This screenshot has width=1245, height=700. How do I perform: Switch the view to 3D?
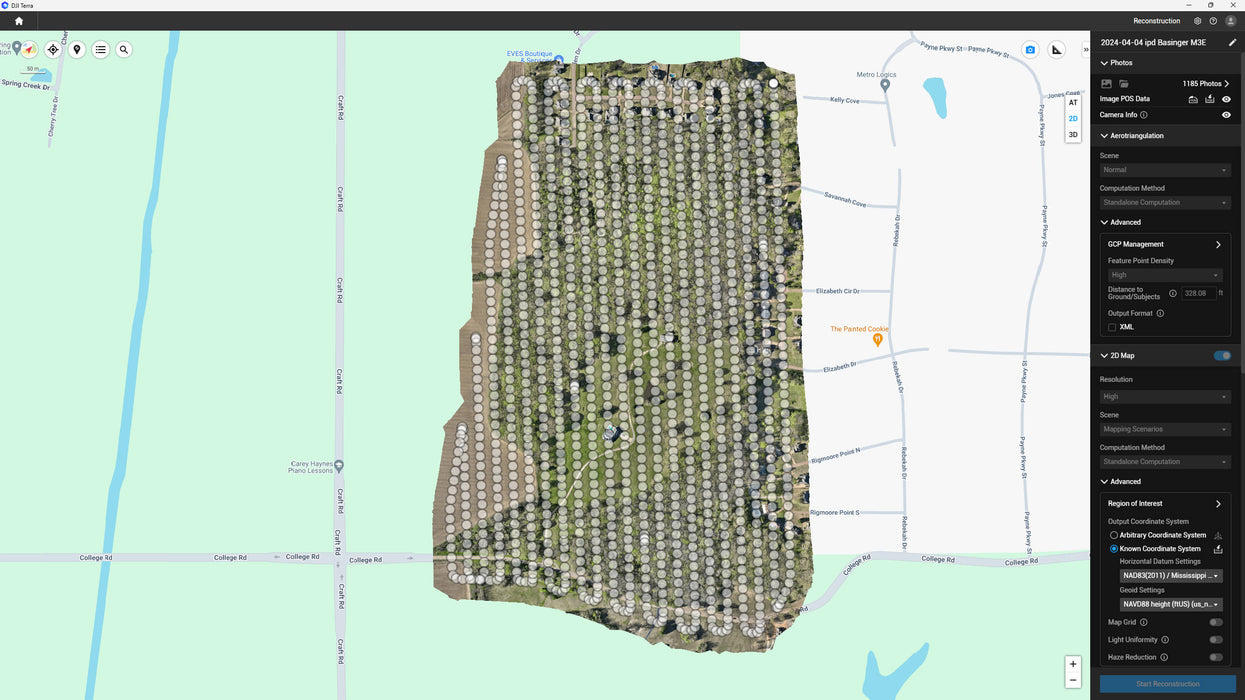click(1073, 135)
